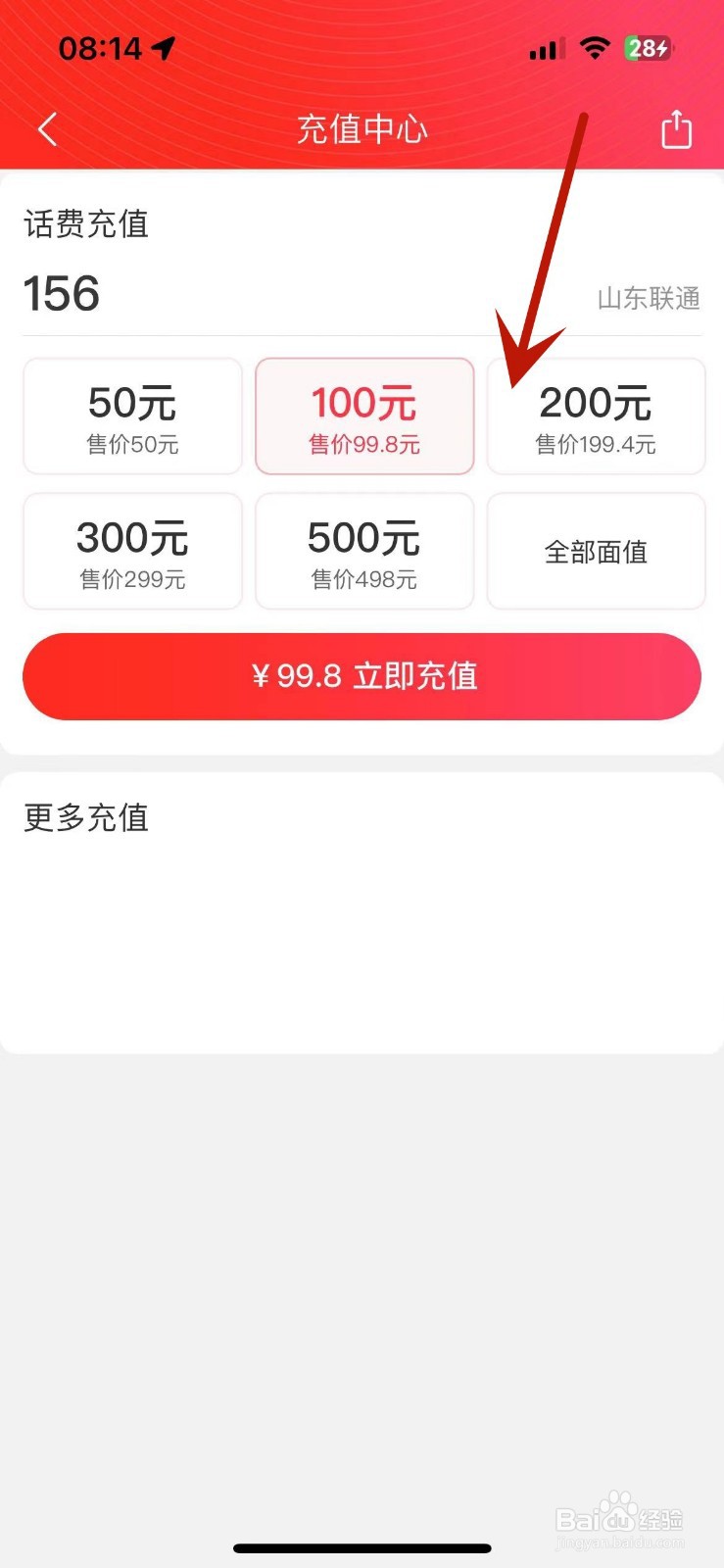Pick the 200元 recharge amount
This screenshot has width=724, height=1568.
click(x=596, y=416)
